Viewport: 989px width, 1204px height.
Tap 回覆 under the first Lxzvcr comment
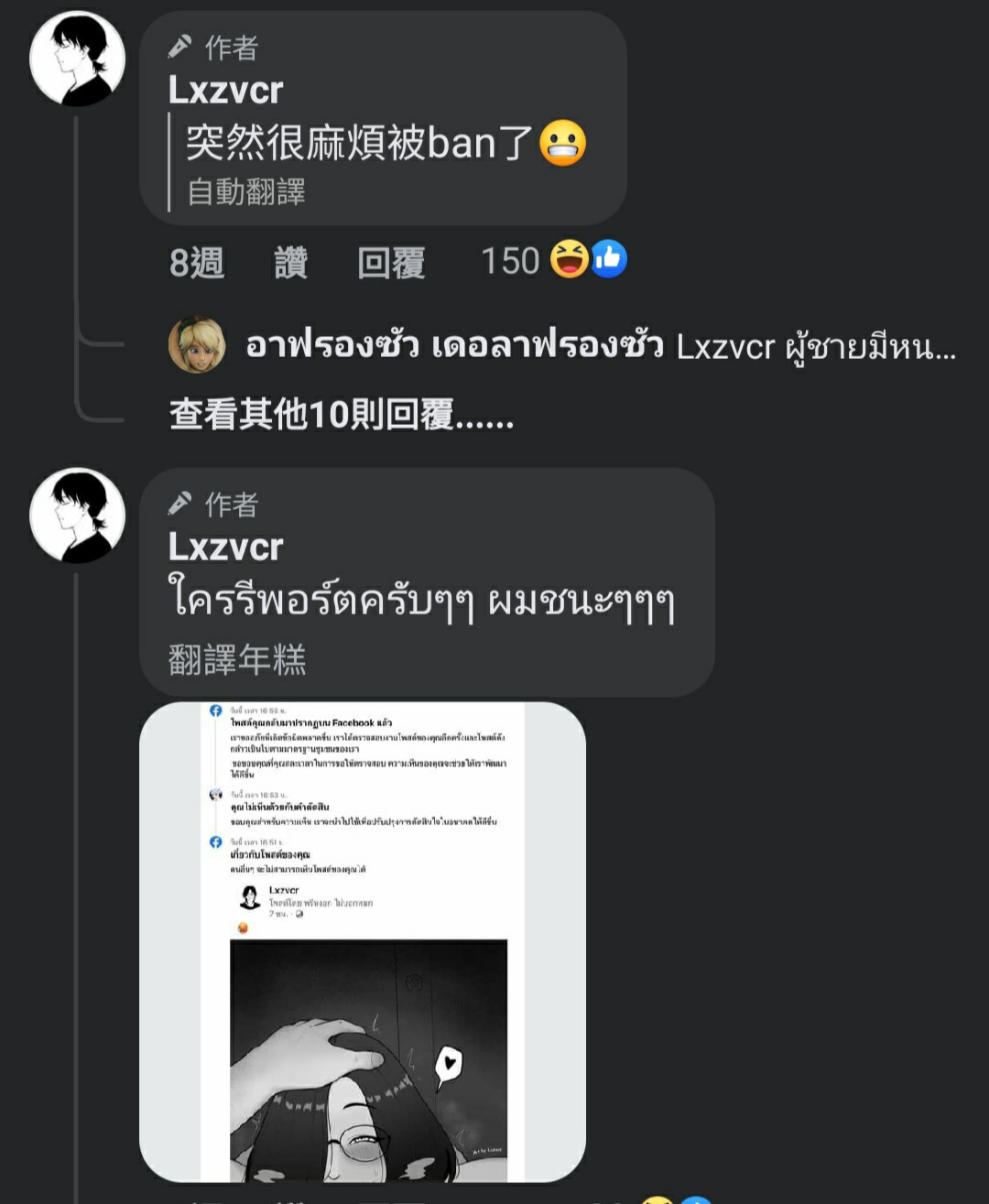tap(391, 263)
